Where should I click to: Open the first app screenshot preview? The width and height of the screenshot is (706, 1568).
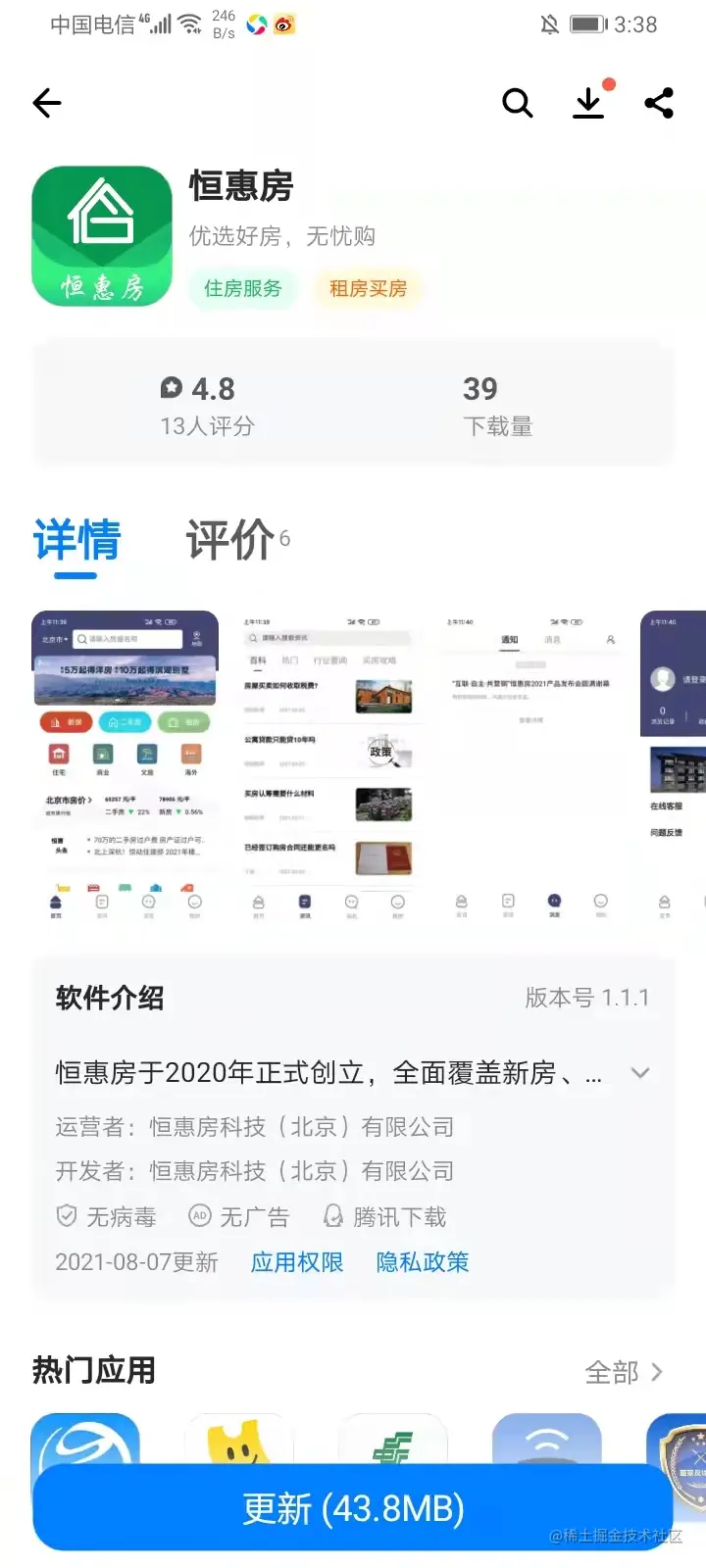[x=126, y=766]
